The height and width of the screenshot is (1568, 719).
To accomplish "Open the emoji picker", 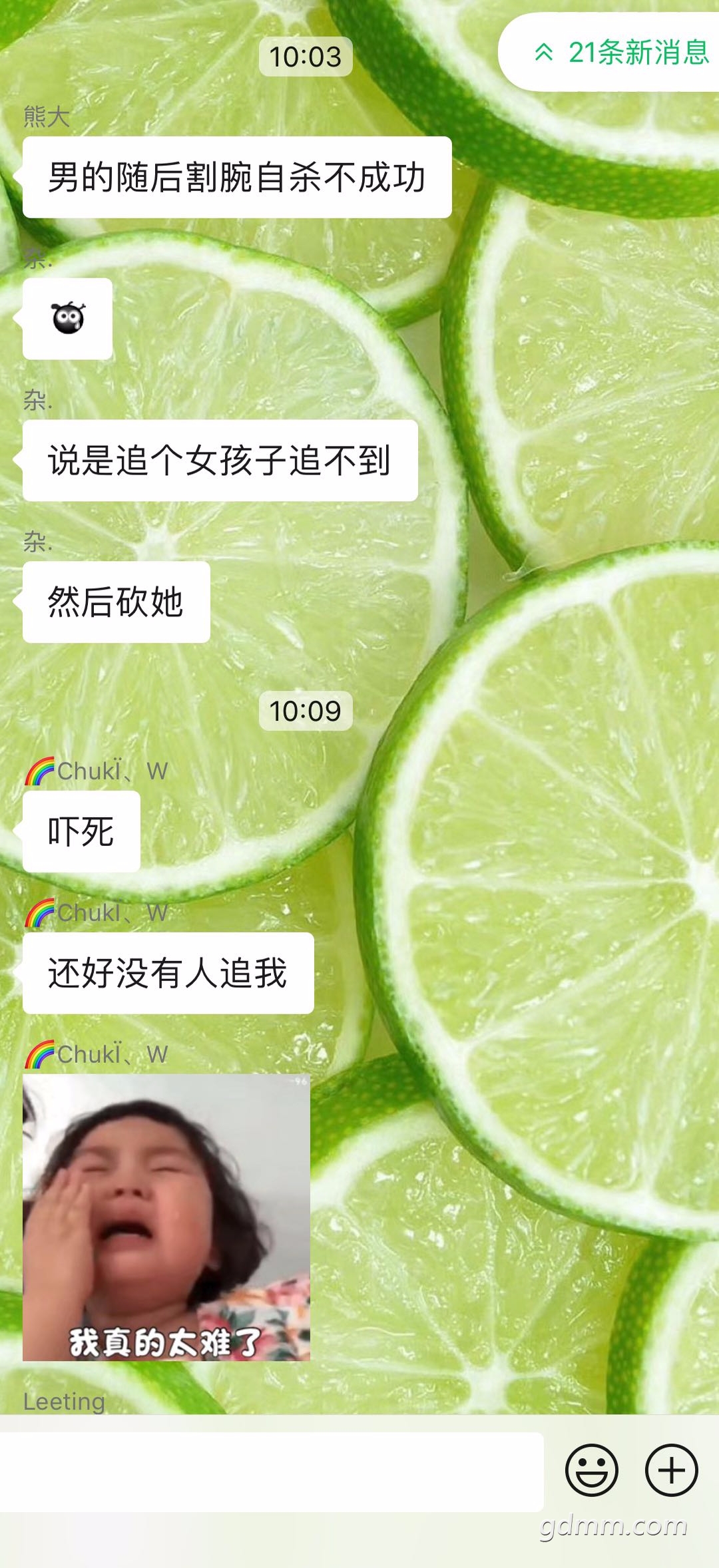I will coord(591,1470).
